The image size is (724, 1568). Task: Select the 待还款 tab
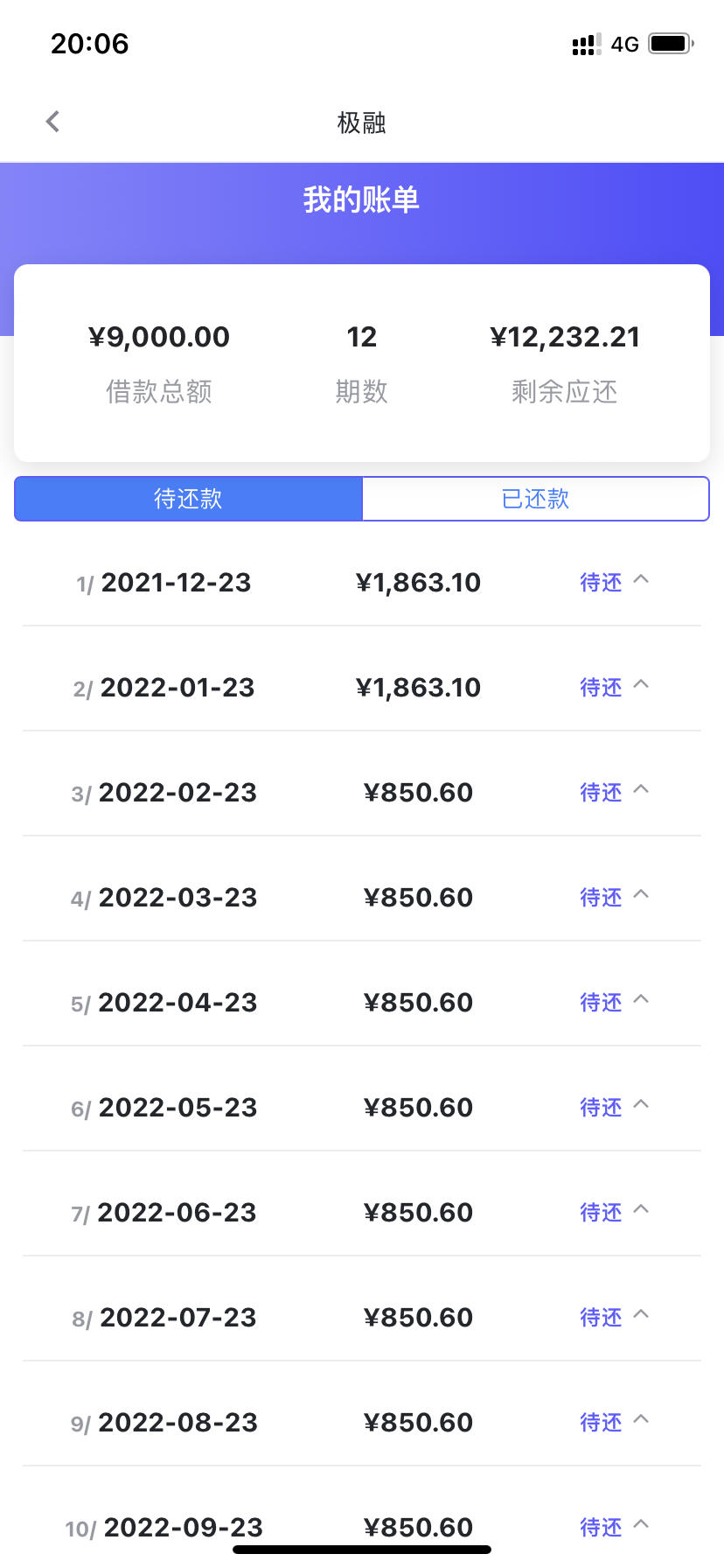[x=188, y=499]
